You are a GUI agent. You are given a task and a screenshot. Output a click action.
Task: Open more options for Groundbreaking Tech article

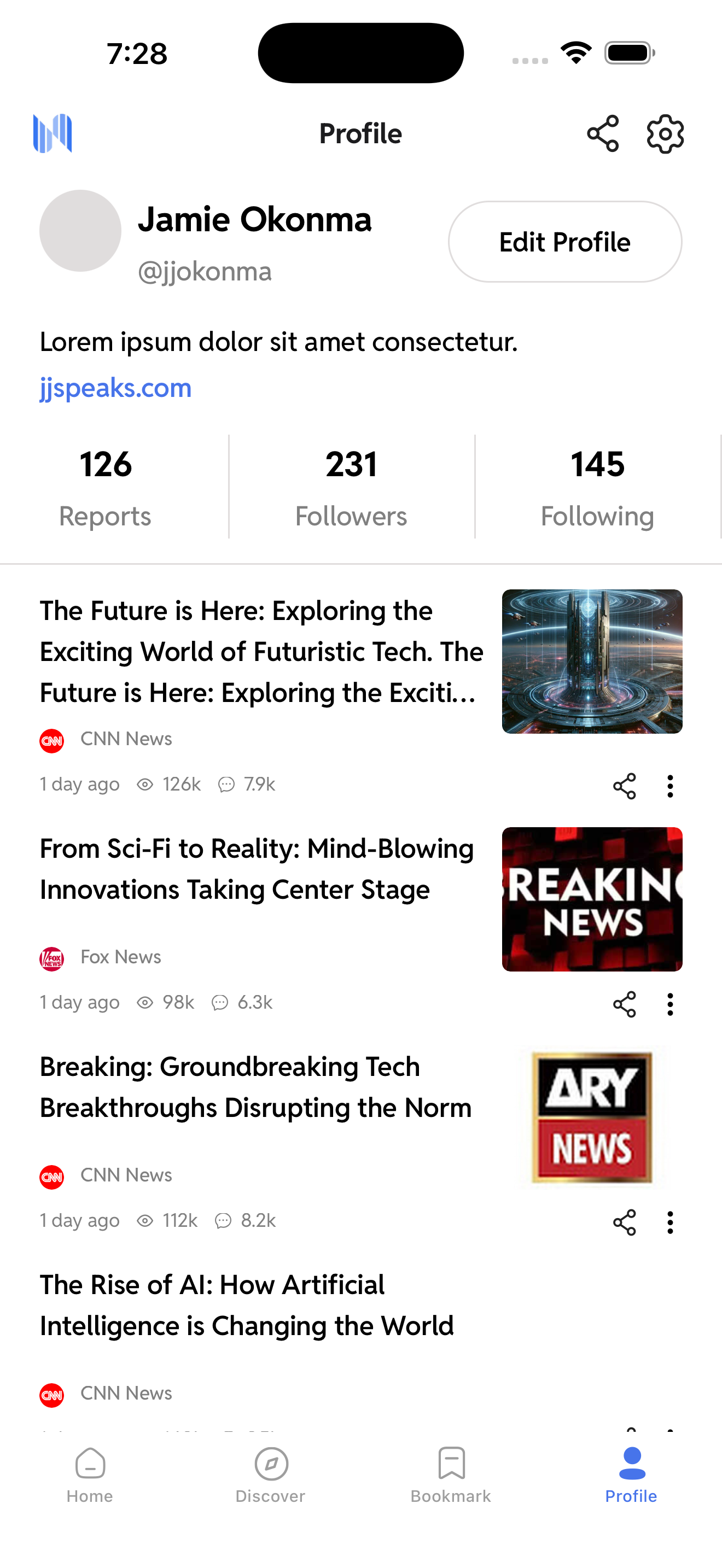coord(670,1222)
